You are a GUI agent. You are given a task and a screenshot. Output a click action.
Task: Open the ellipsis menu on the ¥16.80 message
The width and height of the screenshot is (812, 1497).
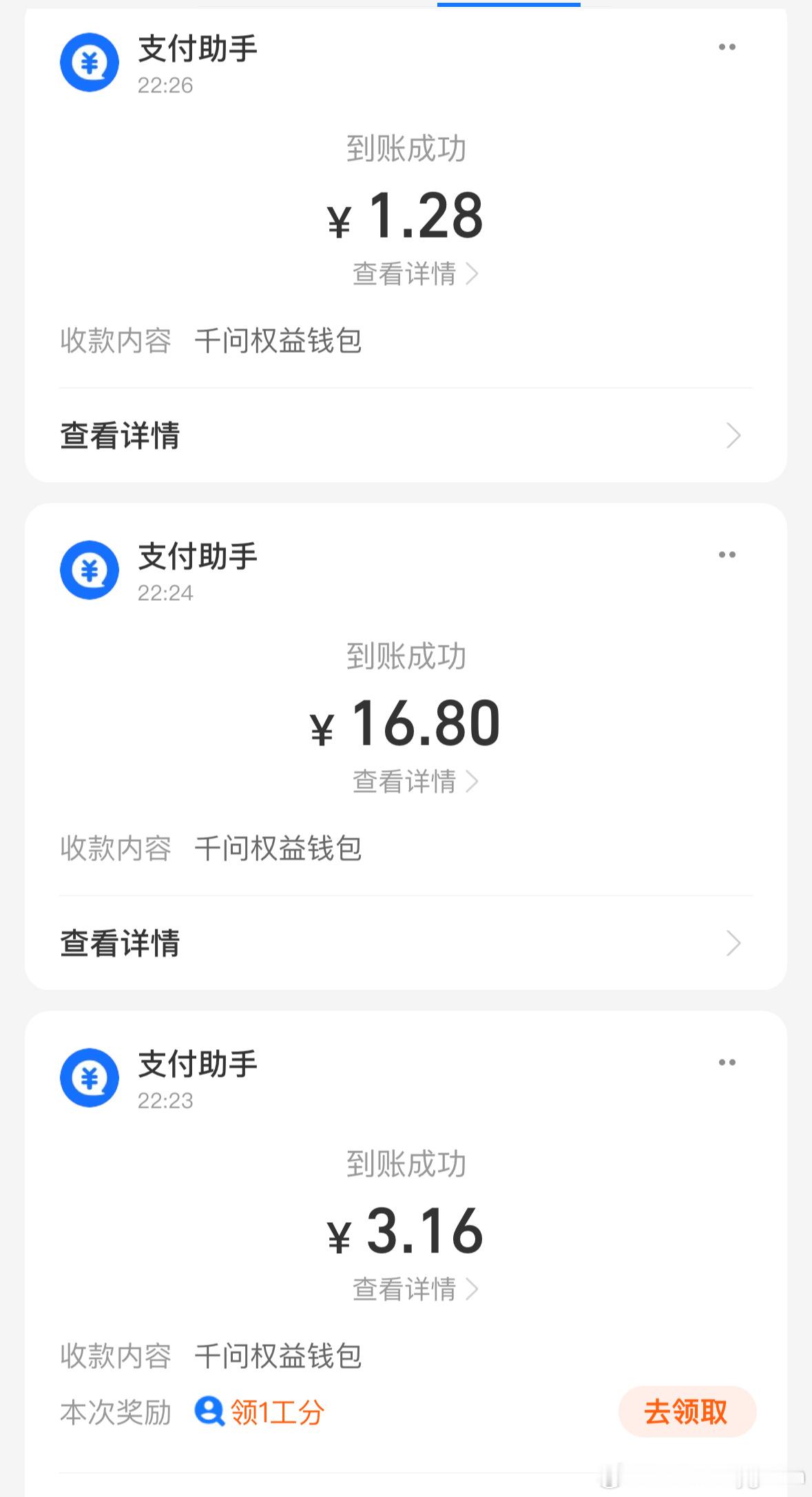pos(728,555)
